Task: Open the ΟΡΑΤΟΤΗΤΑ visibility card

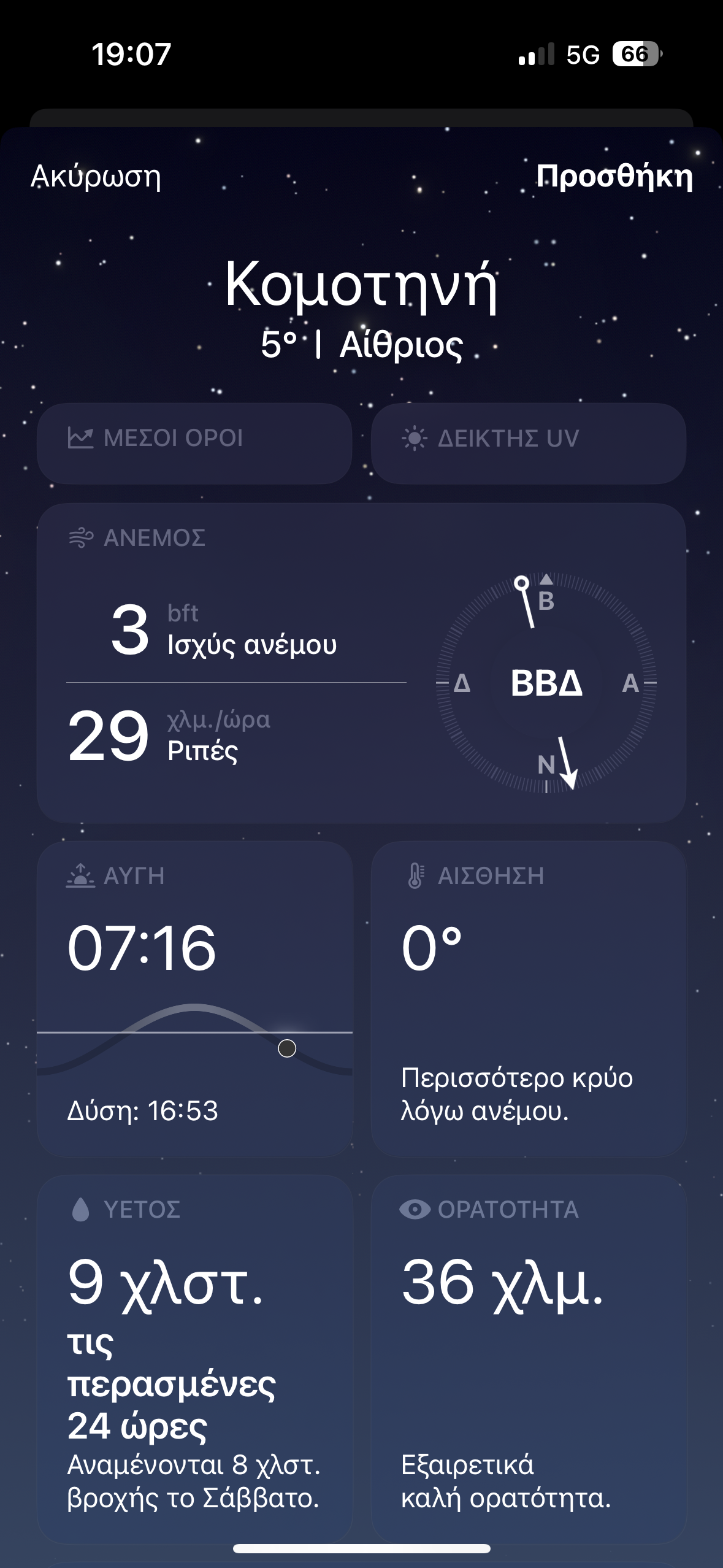Action: pos(528,1357)
